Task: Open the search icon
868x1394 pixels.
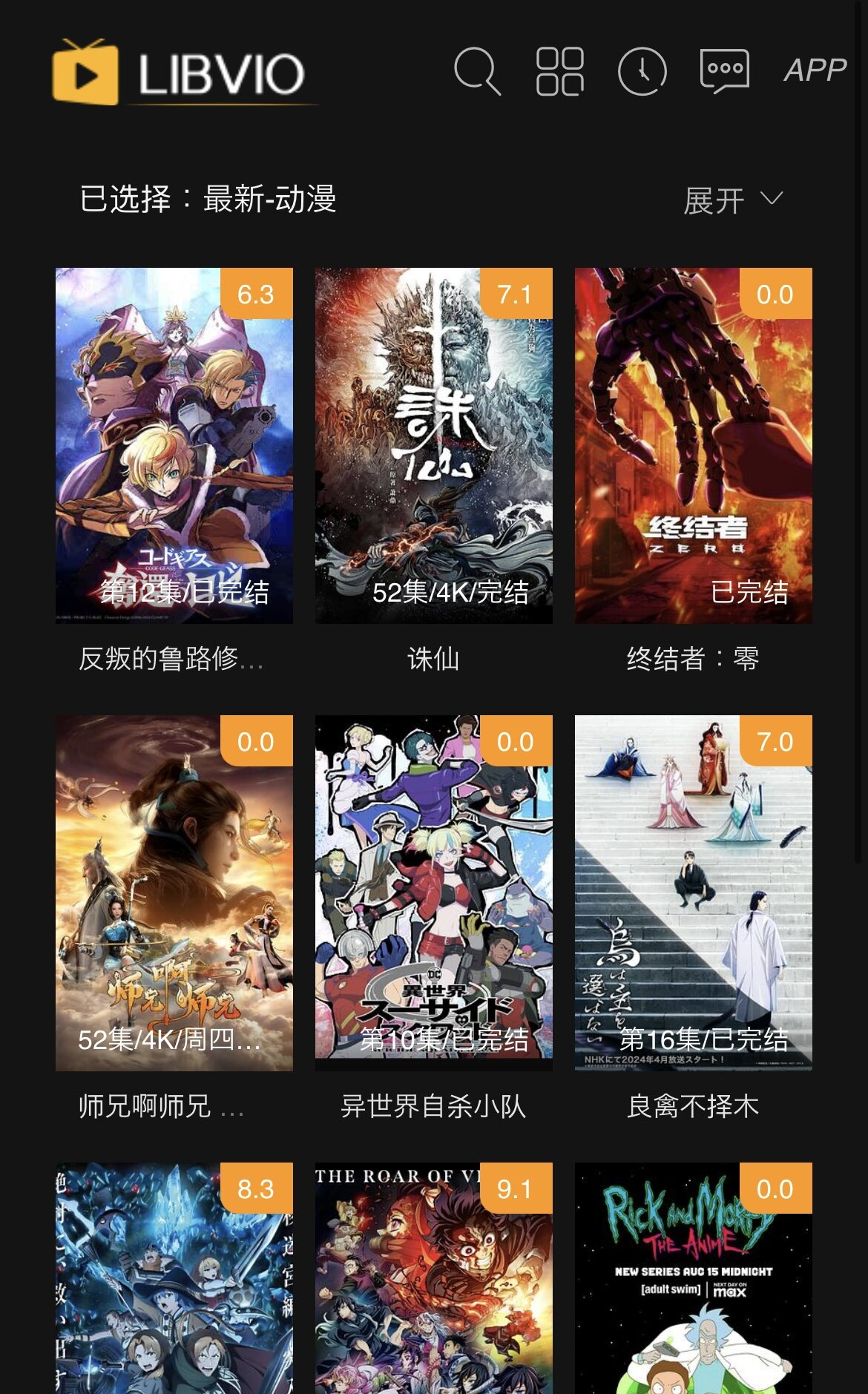Action: [x=477, y=72]
